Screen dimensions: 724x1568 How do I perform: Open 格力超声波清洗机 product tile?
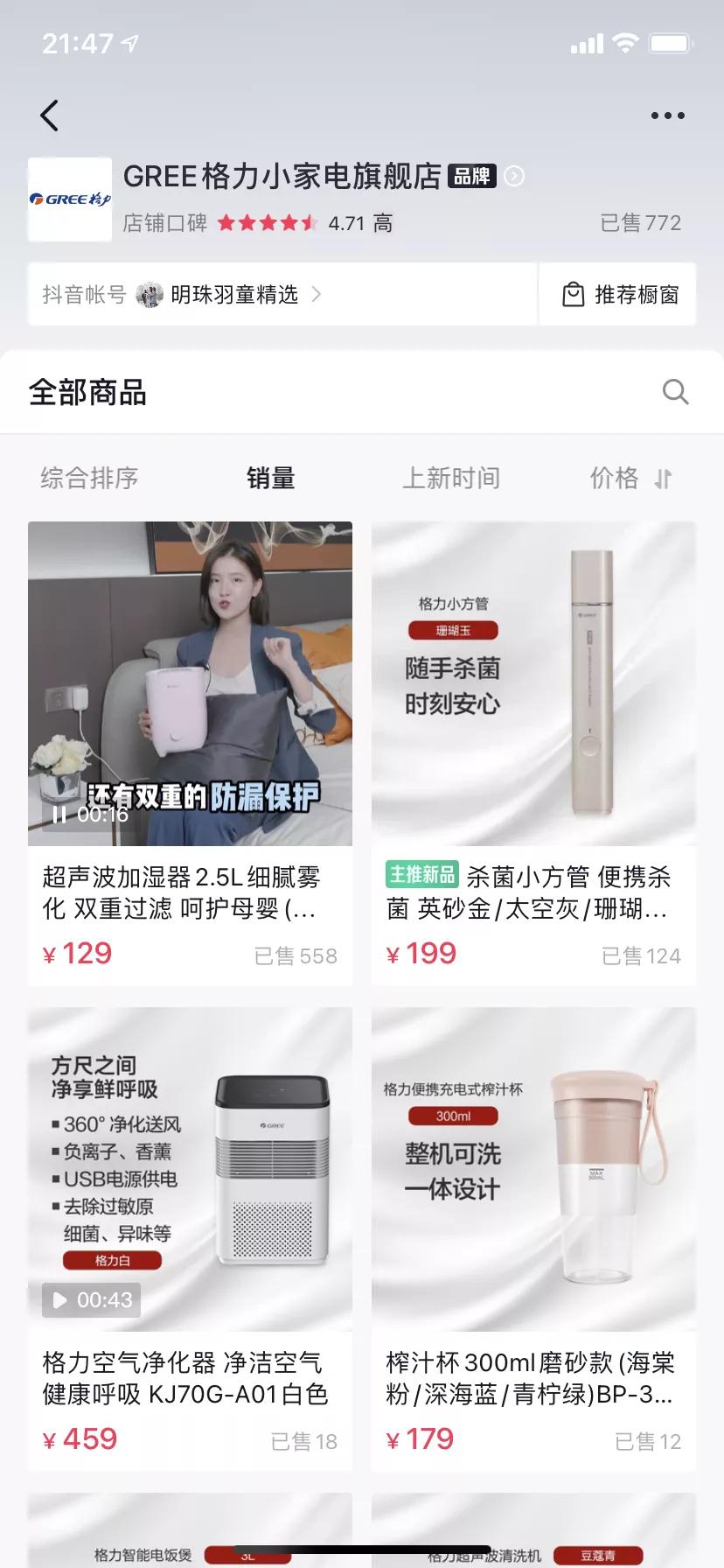point(533,1533)
